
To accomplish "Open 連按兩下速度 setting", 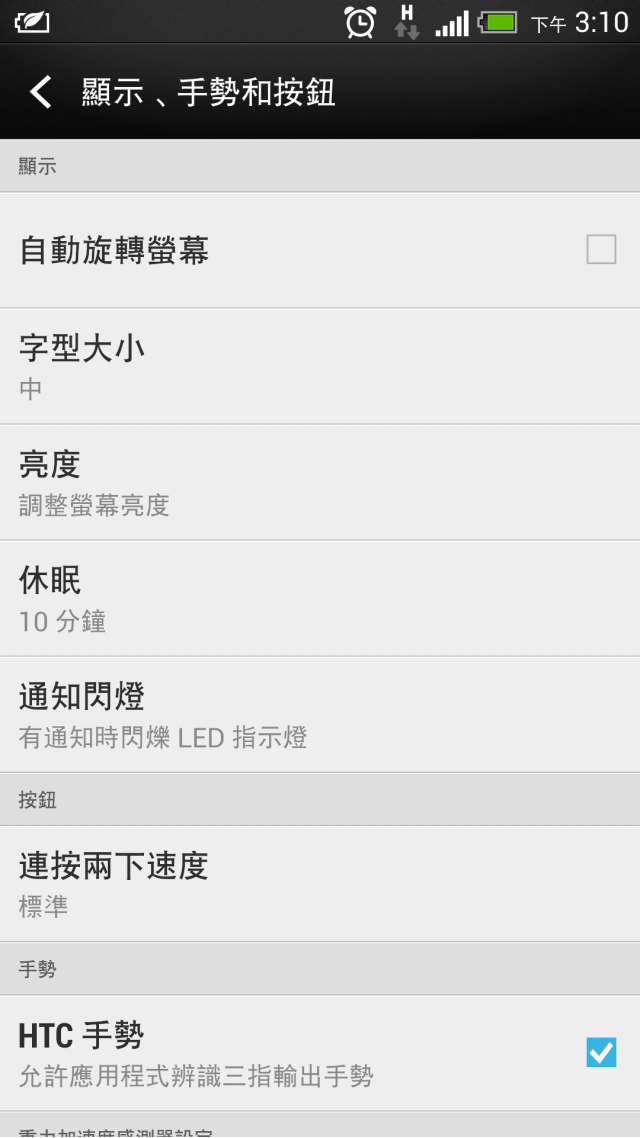I will point(320,884).
